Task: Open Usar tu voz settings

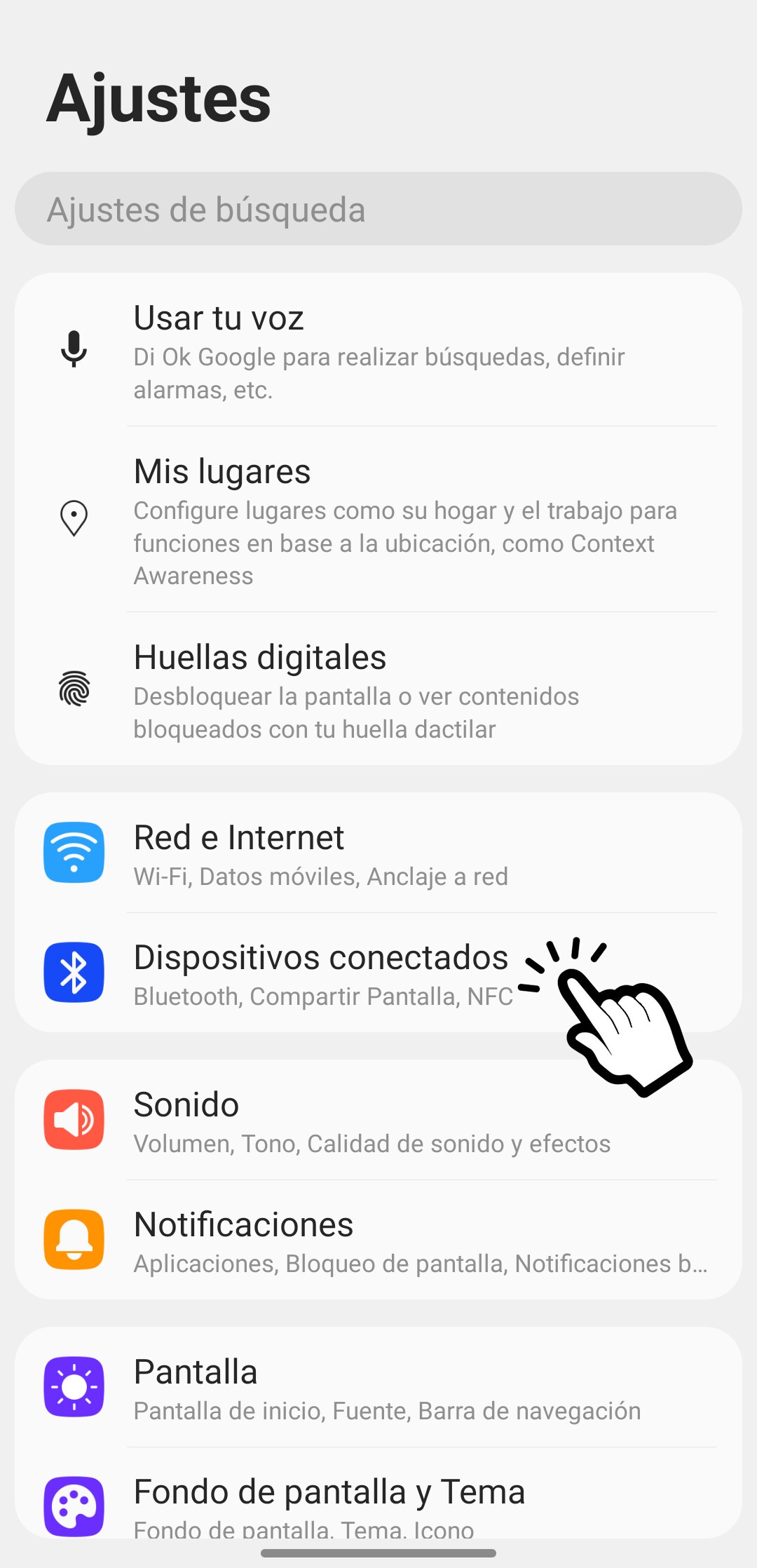Action: point(378,350)
